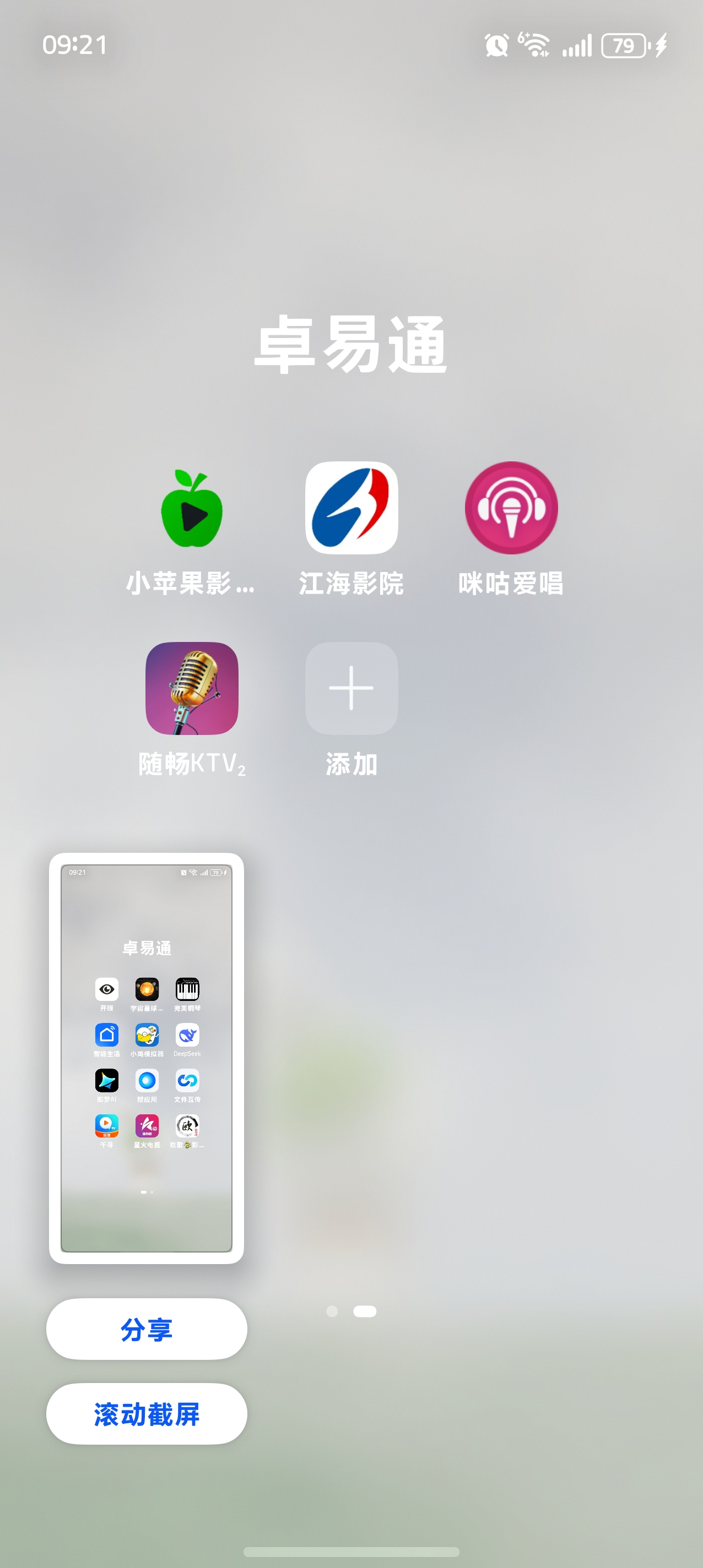The width and height of the screenshot is (703, 1568).
Task: Tap the 添加 plus icon to add apps
Action: tap(351, 689)
